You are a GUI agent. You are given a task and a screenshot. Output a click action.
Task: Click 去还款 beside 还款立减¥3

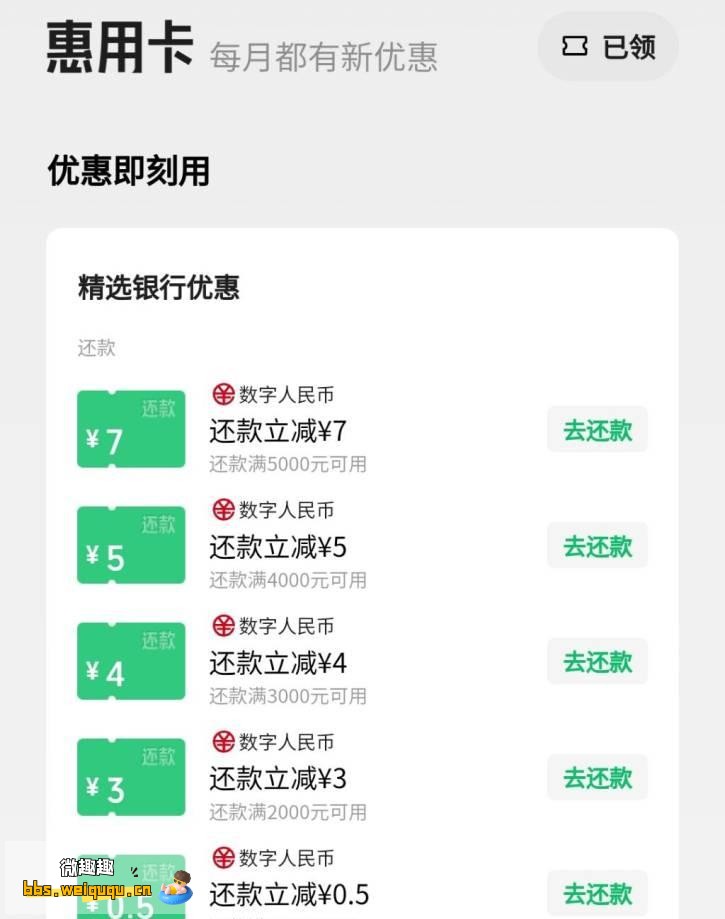point(596,777)
